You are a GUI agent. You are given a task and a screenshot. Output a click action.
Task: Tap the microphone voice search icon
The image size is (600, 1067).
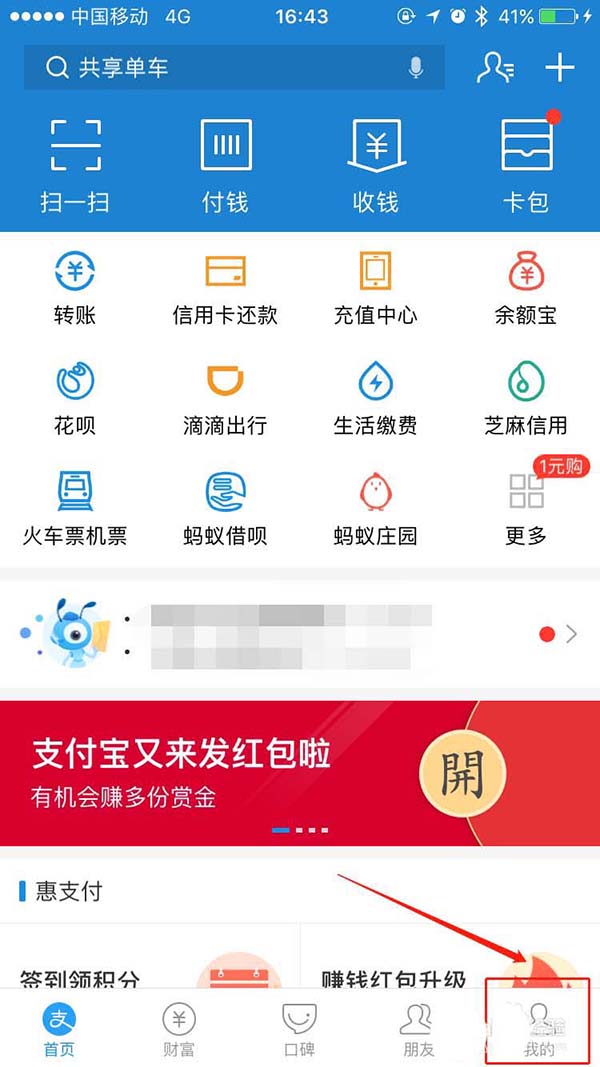[416, 68]
